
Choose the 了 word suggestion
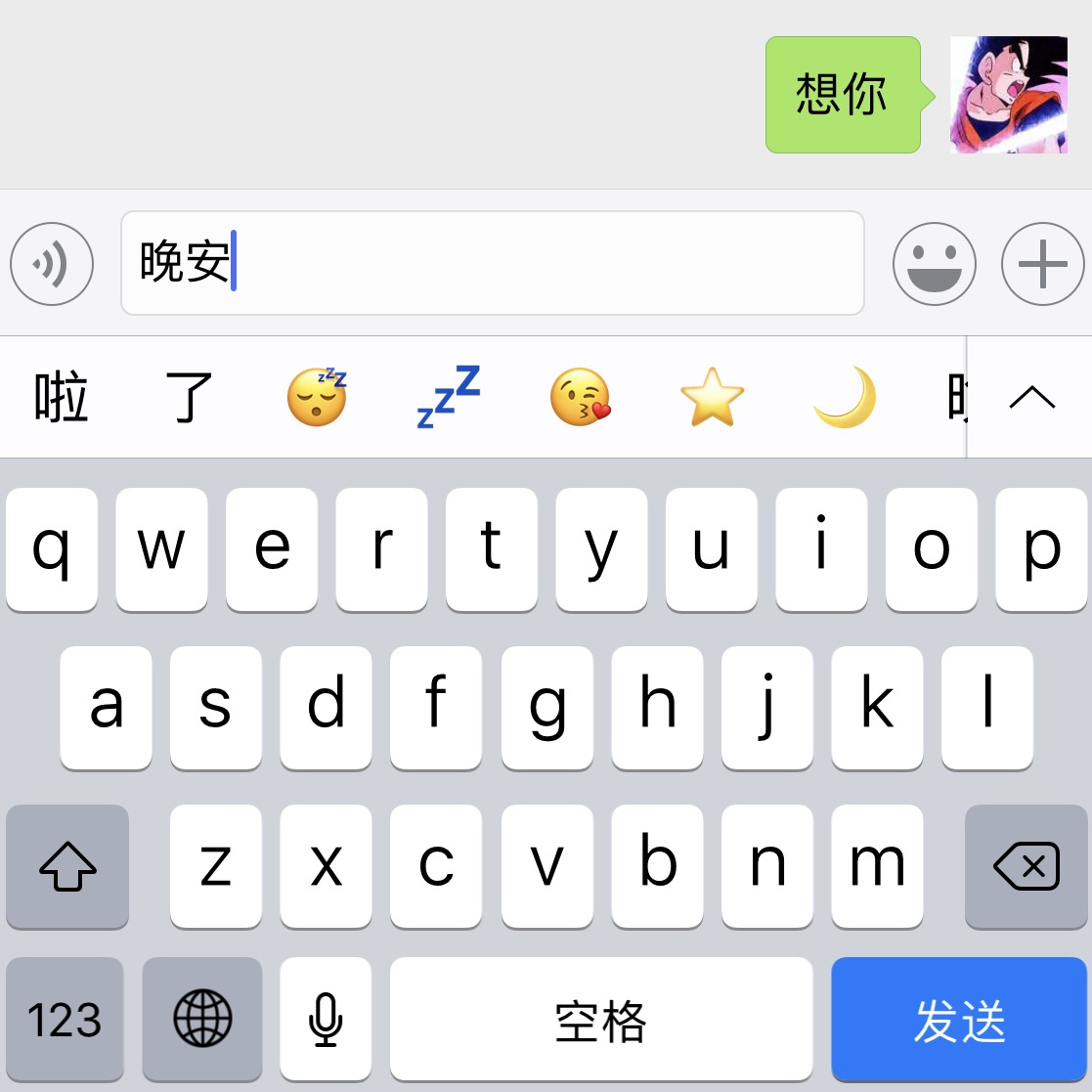click(x=189, y=397)
